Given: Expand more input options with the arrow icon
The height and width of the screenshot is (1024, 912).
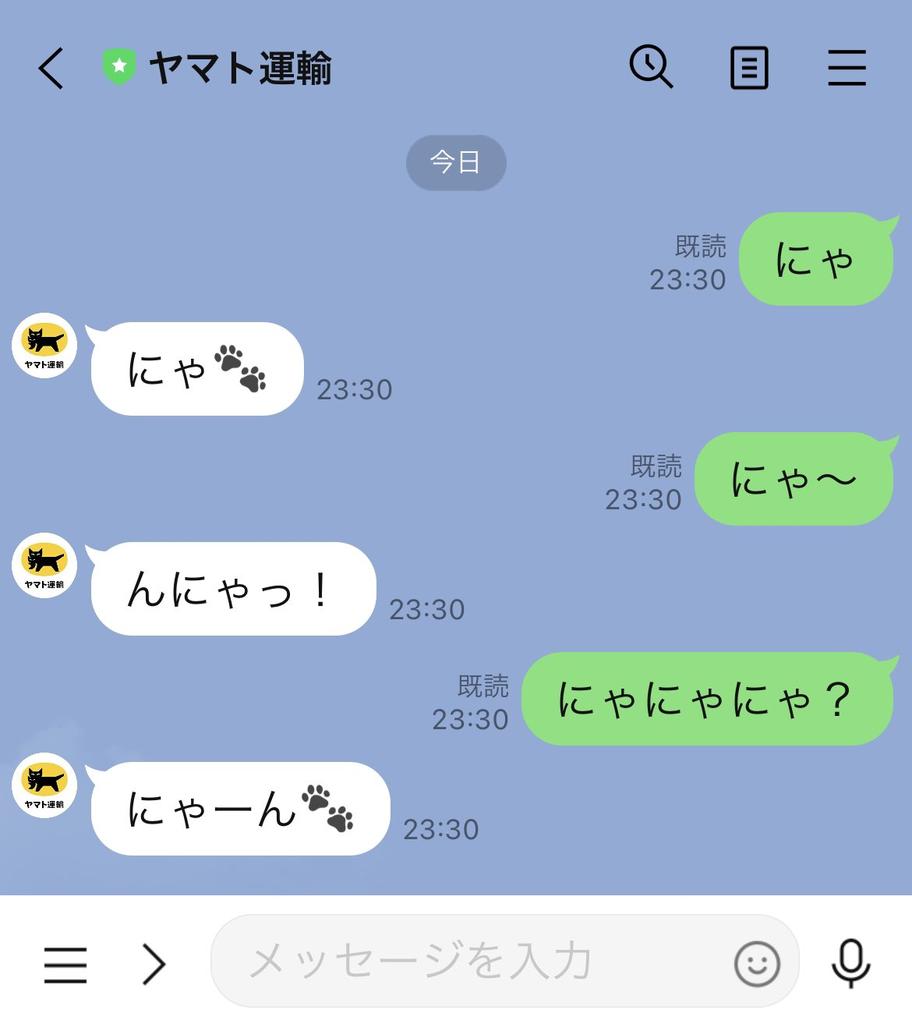Looking at the screenshot, I should coord(152,962).
